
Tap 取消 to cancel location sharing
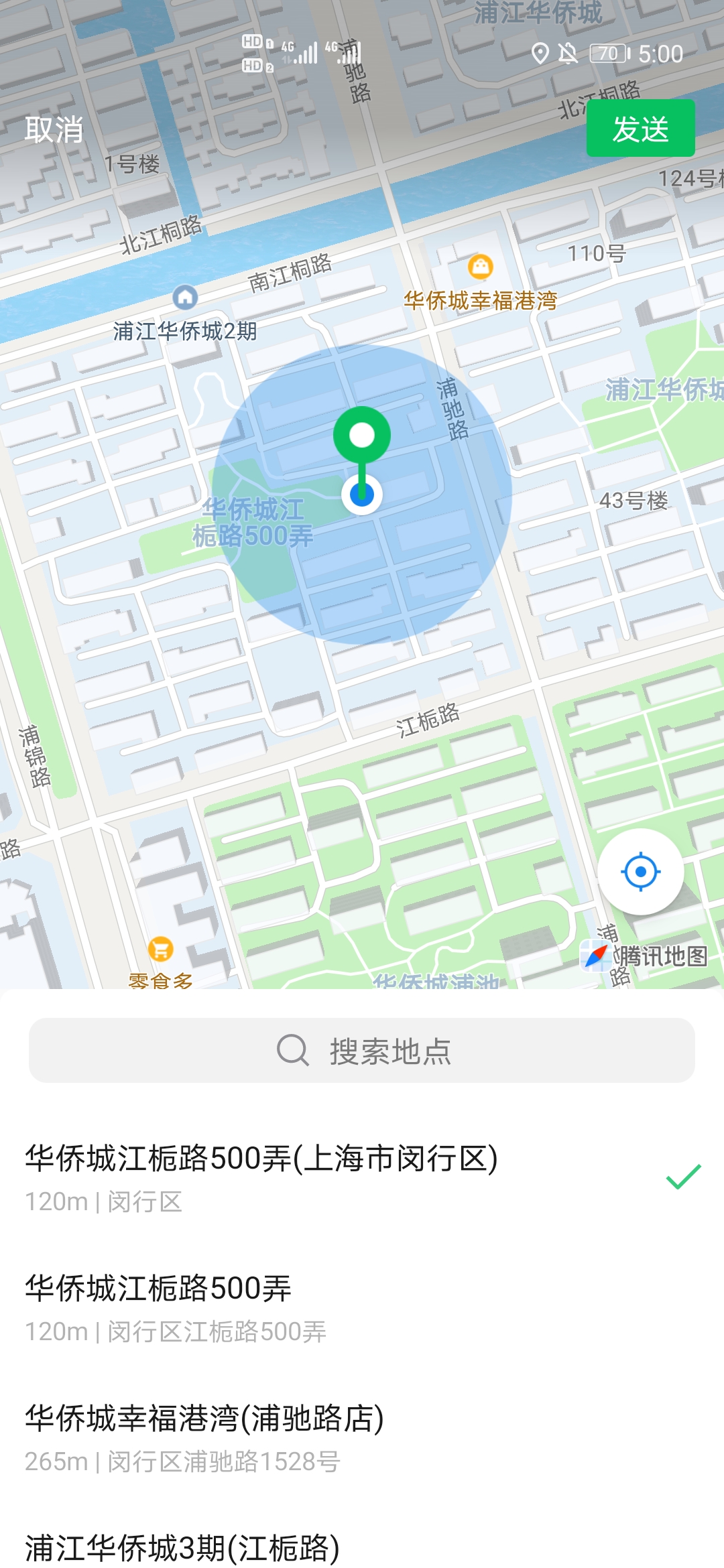(54, 129)
